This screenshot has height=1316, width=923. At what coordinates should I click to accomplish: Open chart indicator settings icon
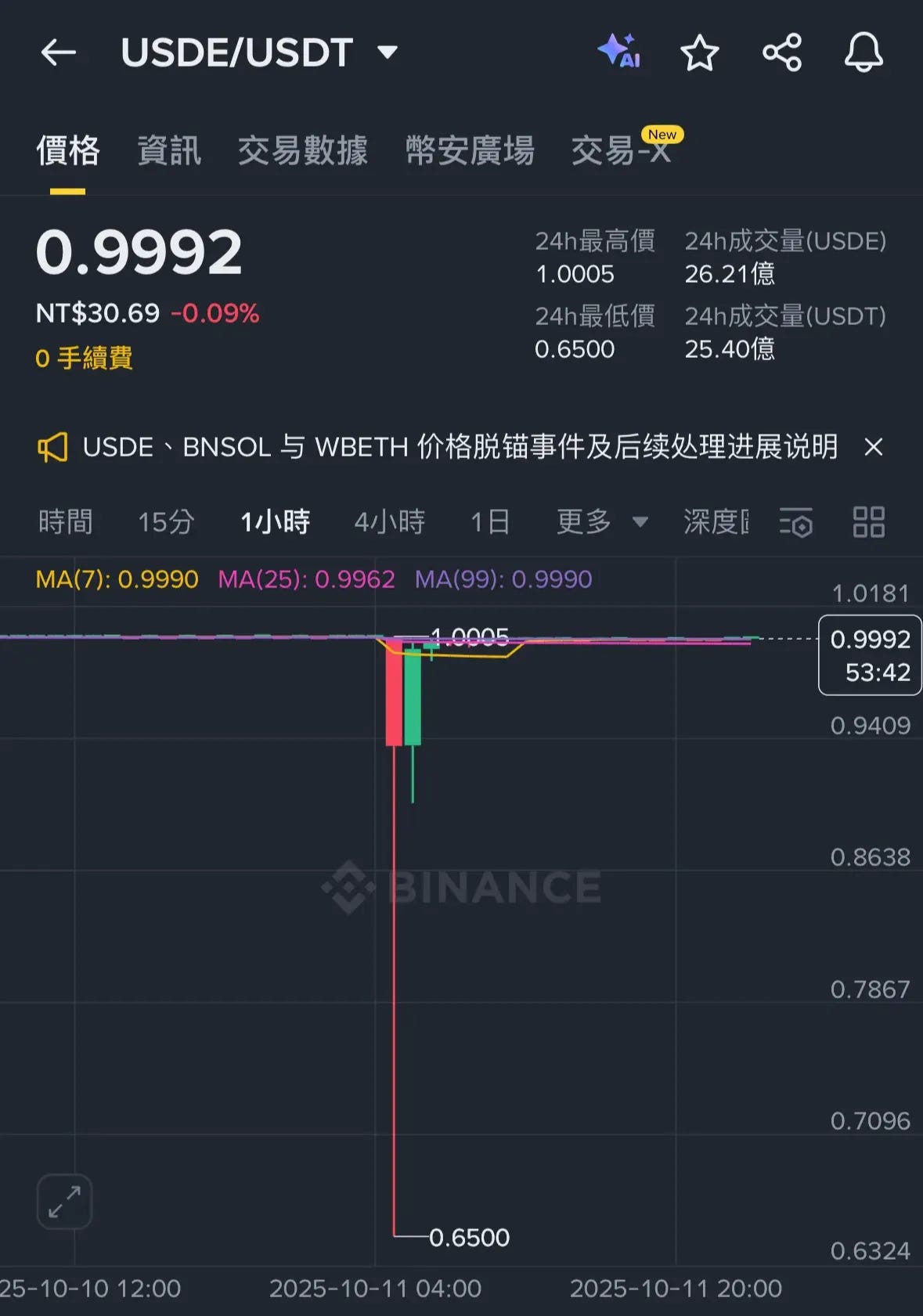(x=794, y=522)
